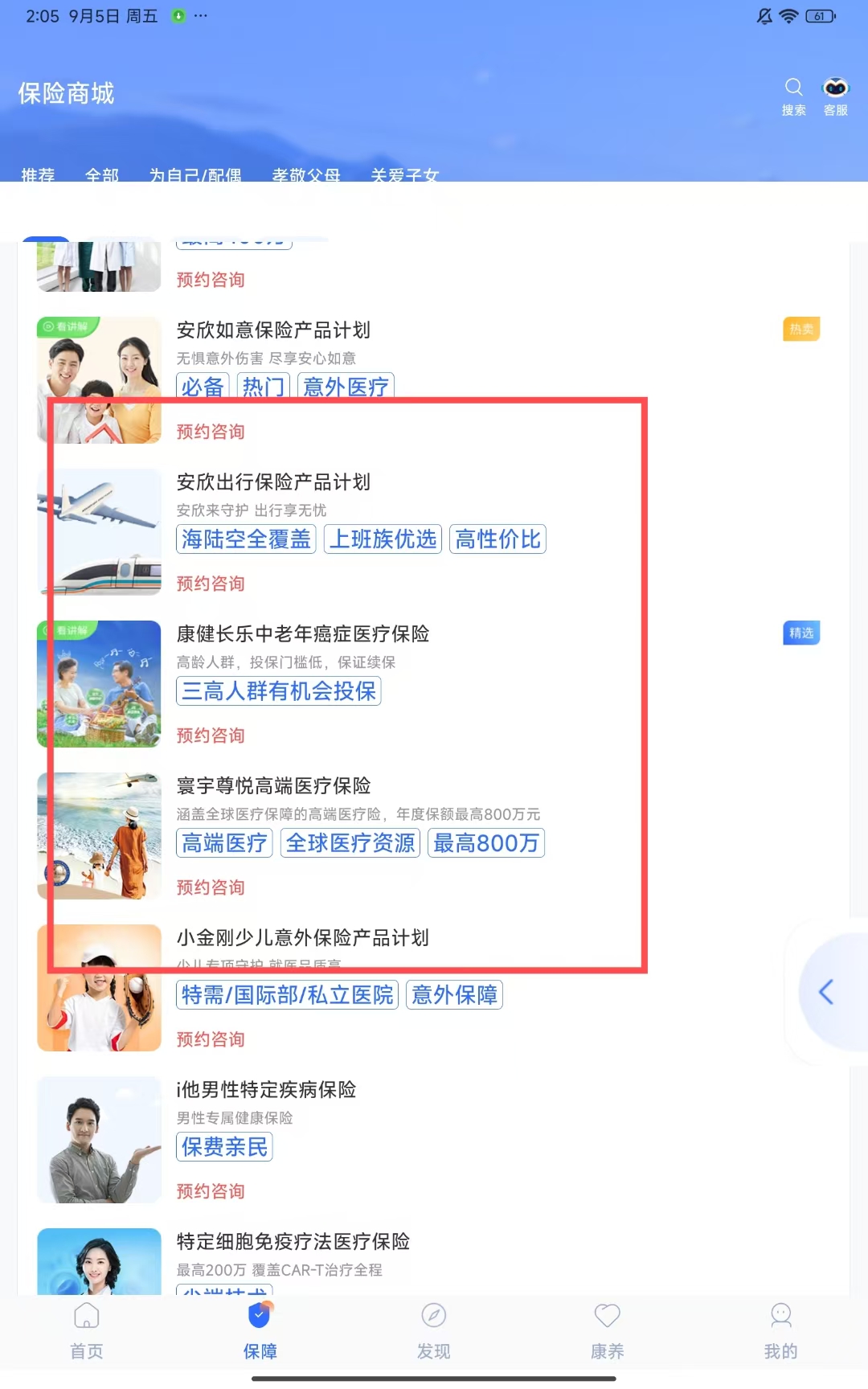
Task: Open 康健长乐中老年癌症医疗保险 product
Action: [x=303, y=634]
